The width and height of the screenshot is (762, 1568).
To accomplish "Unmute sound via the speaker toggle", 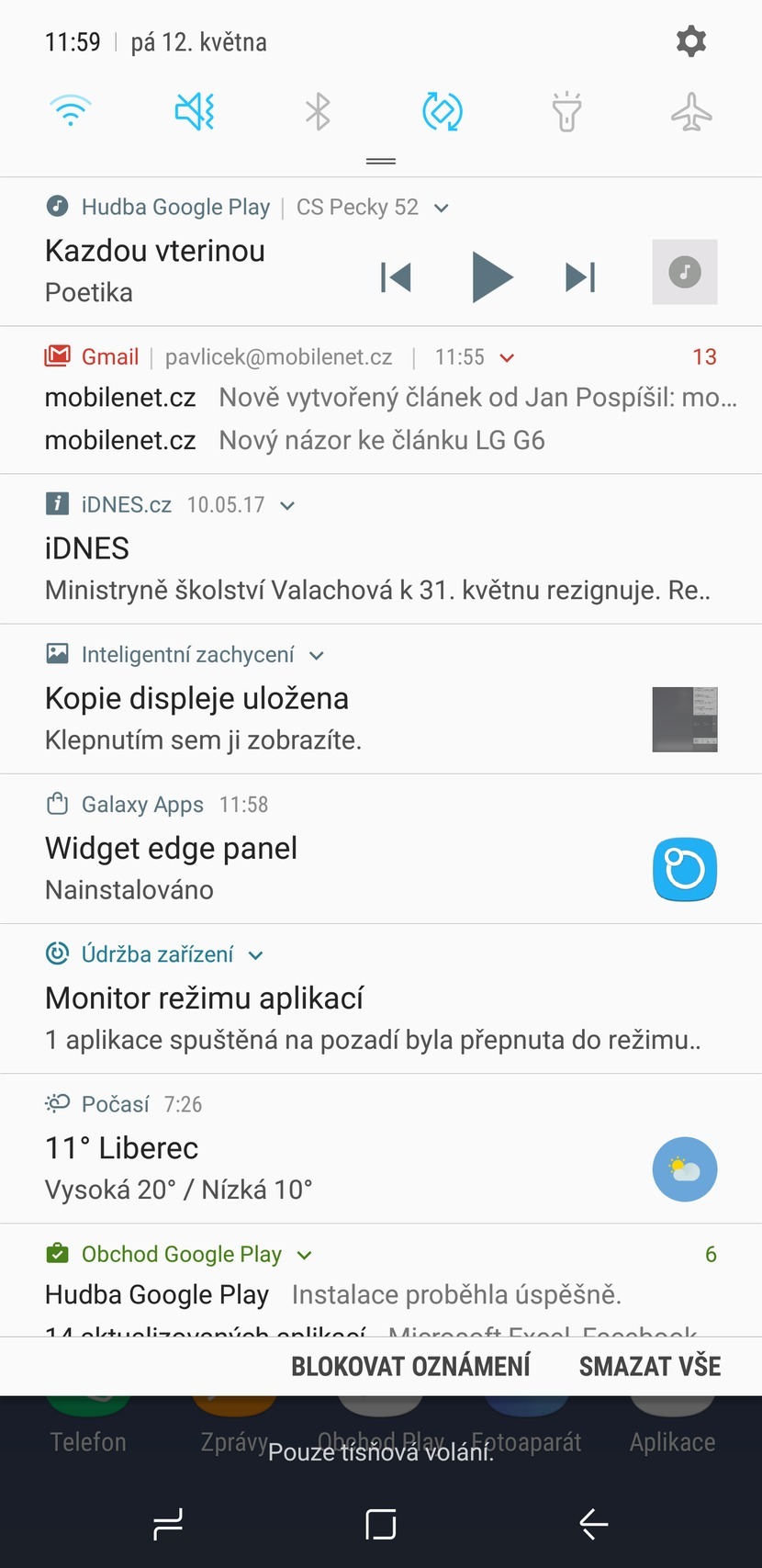I will [x=194, y=110].
